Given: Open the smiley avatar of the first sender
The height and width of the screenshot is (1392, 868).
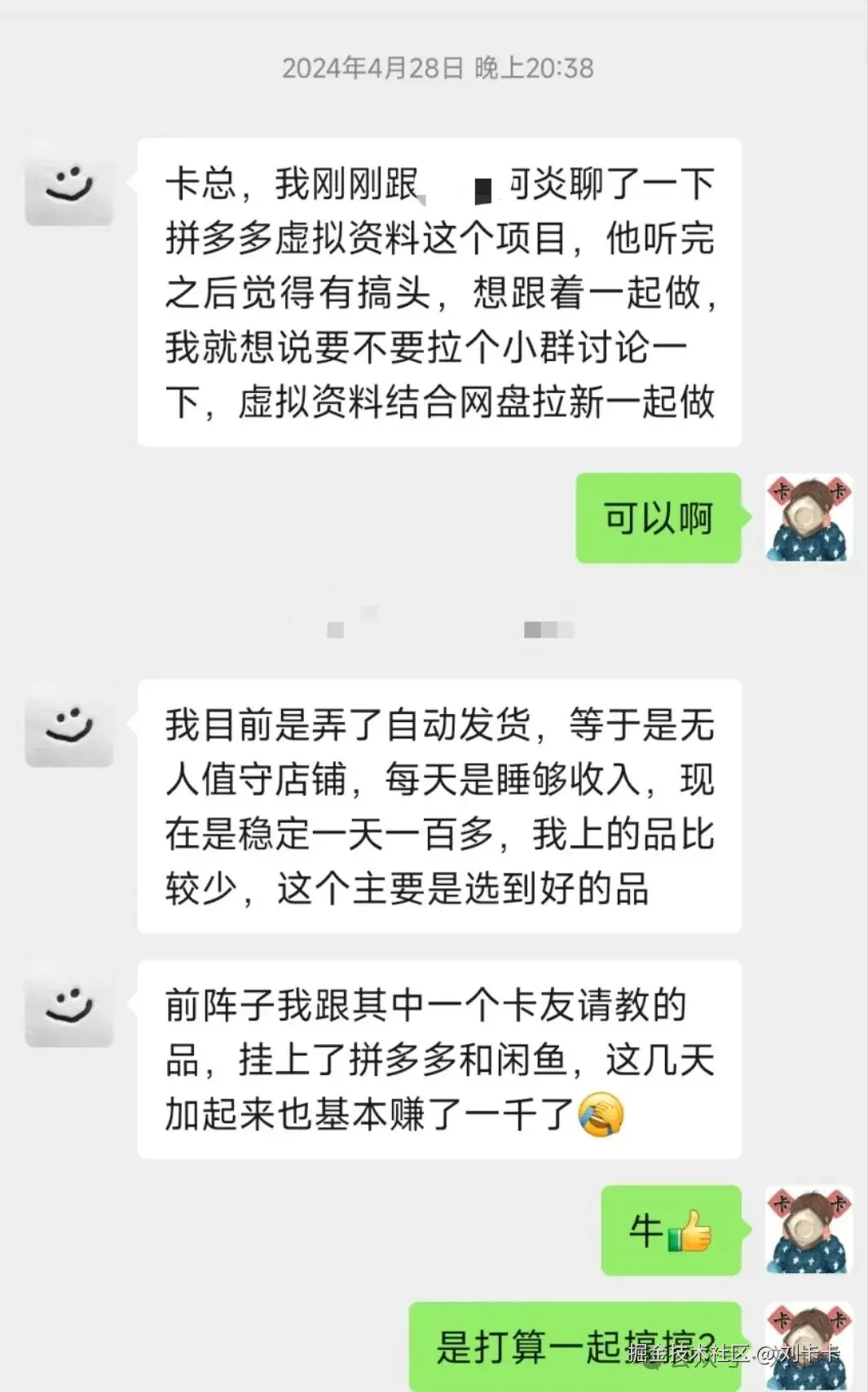Looking at the screenshot, I should 69,192.
